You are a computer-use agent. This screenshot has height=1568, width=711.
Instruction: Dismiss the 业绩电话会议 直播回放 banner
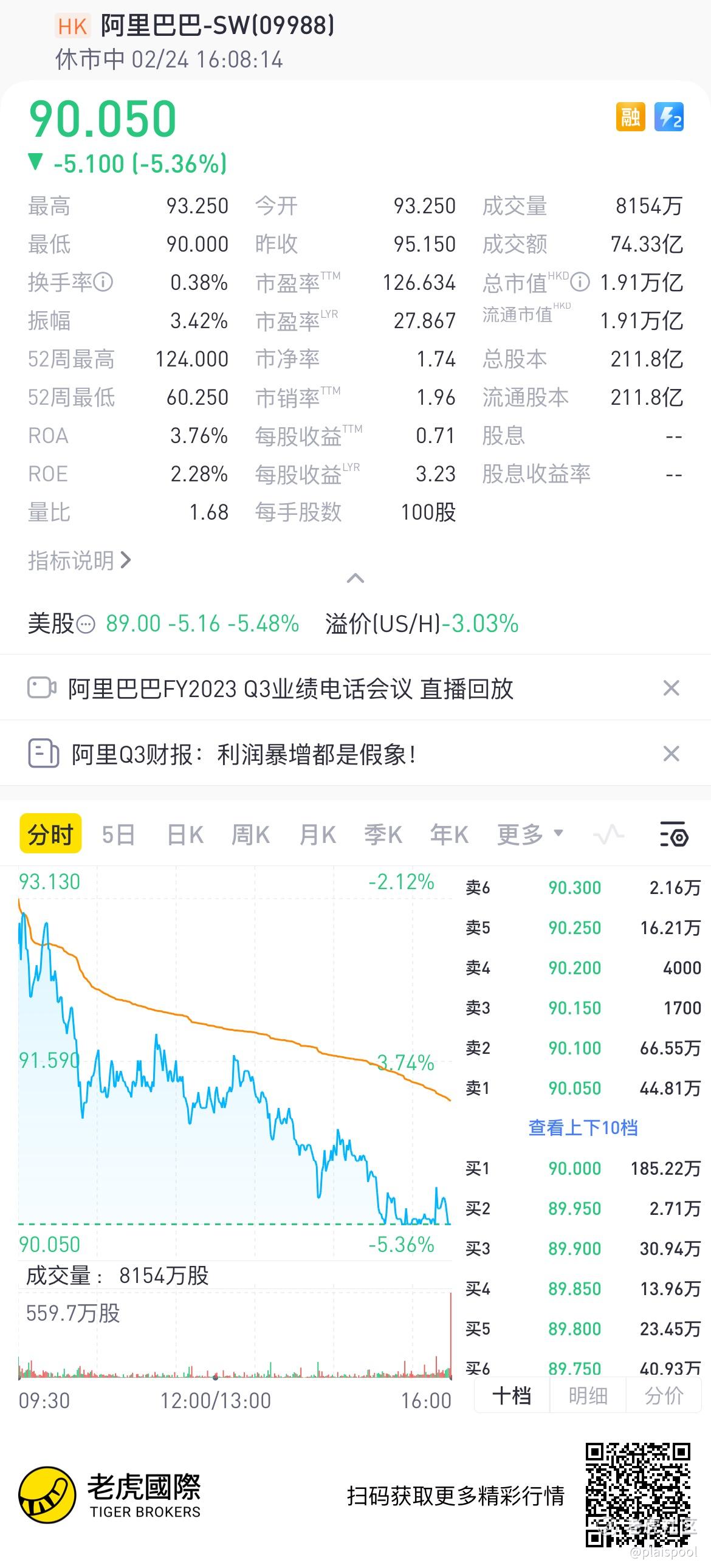pyautogui.click(x=671, y=689)
